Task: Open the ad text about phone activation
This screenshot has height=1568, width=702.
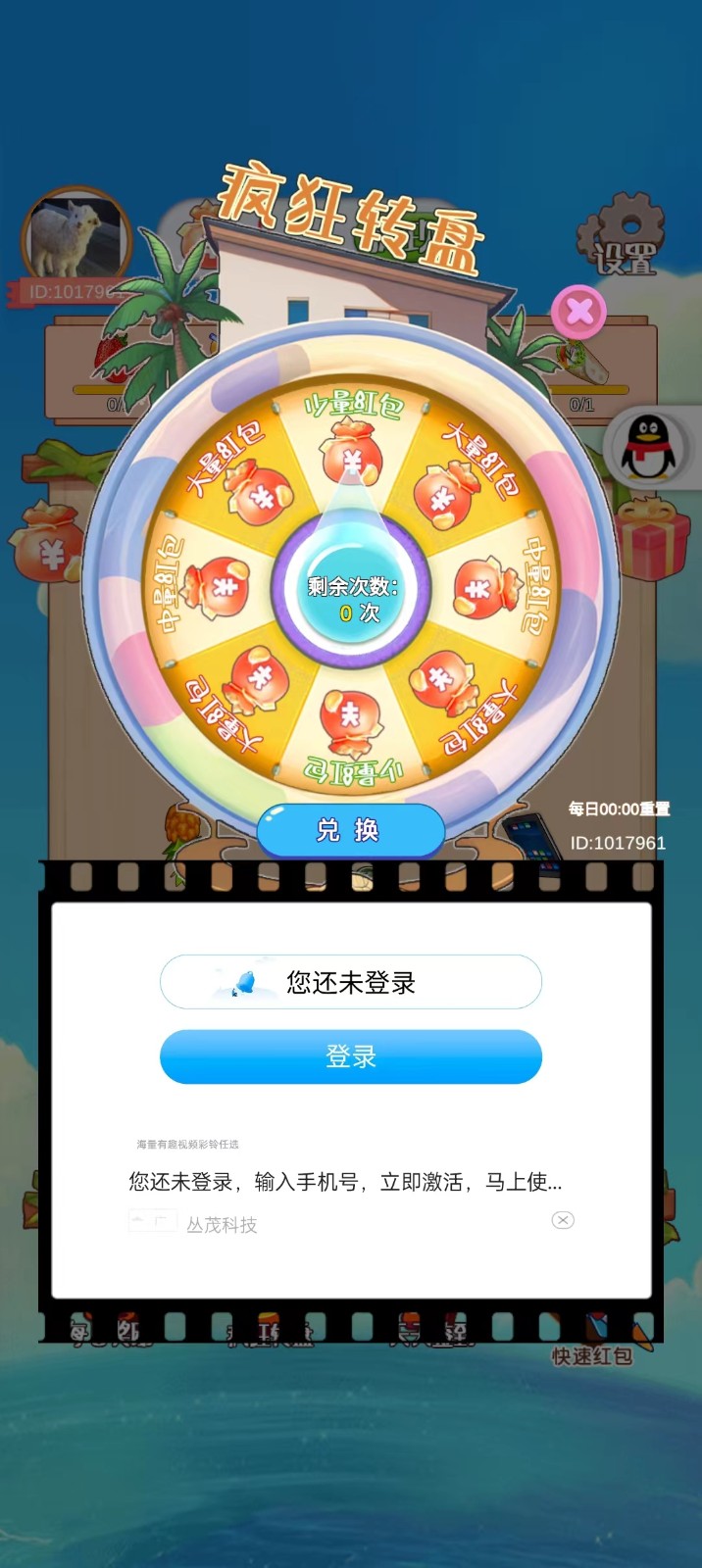Action: tap(345, 1182)
